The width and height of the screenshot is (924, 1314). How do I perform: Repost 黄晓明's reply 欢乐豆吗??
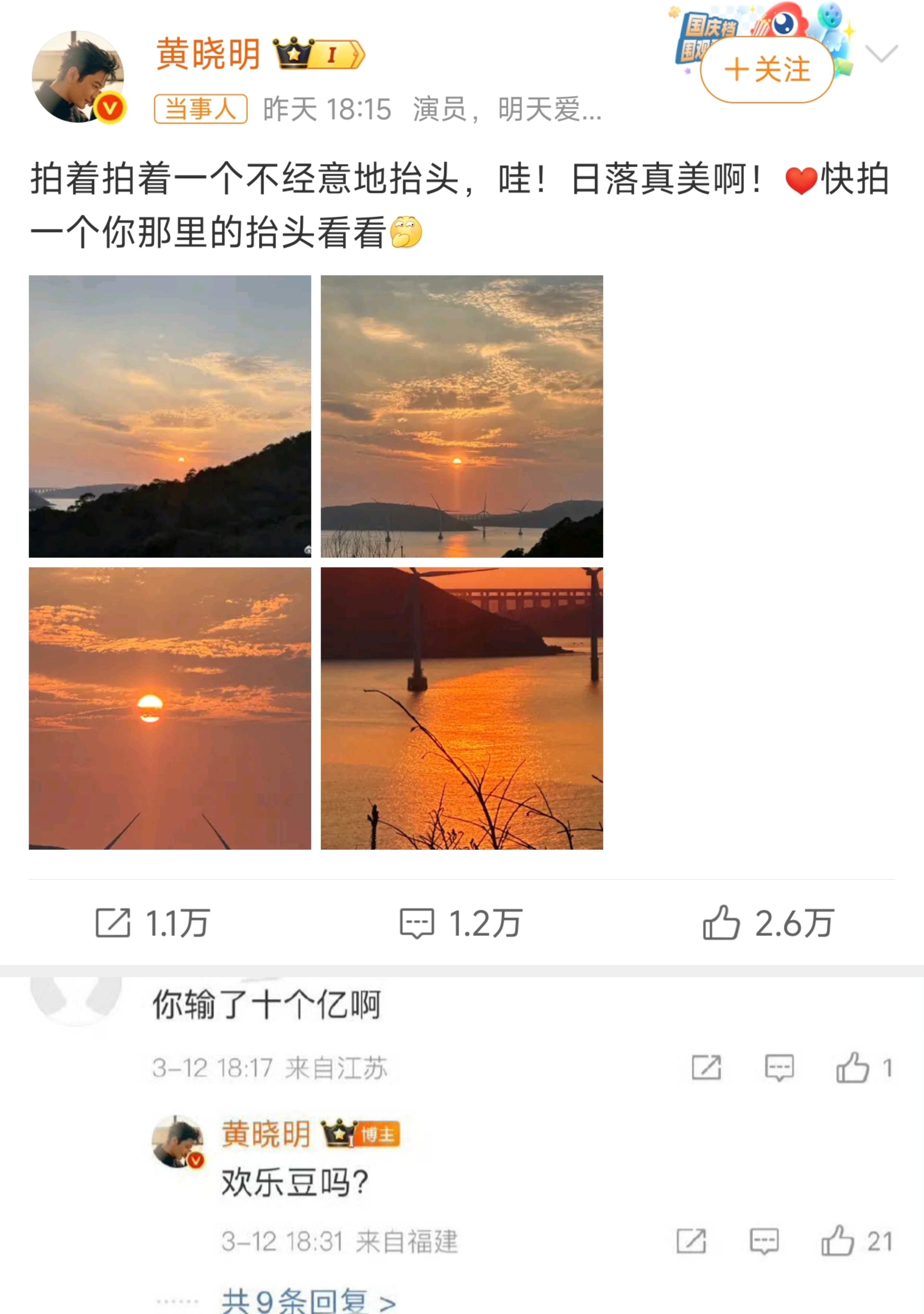691,1241
